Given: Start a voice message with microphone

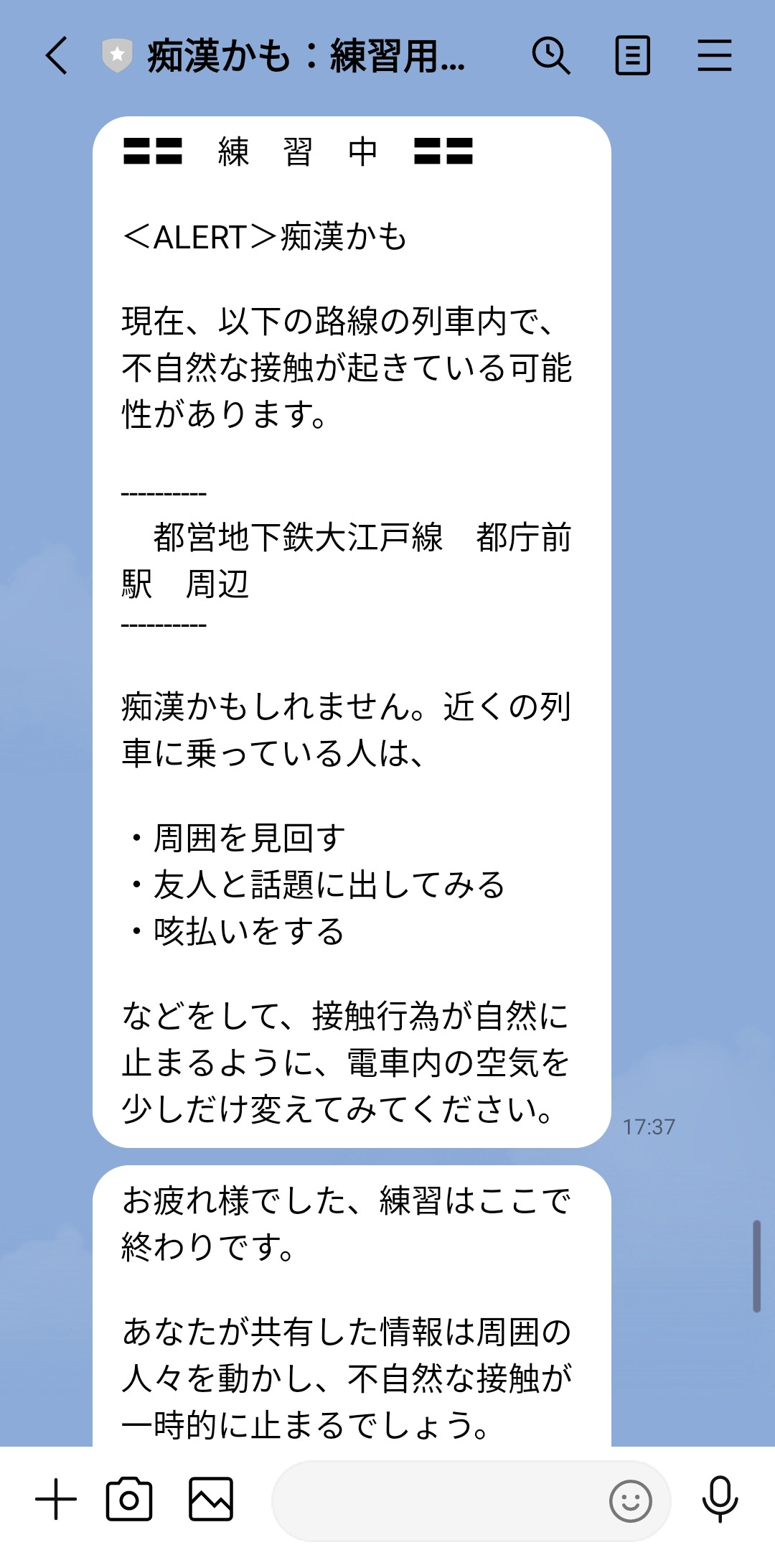Looking at the screenshot, I should [720, 1500].
